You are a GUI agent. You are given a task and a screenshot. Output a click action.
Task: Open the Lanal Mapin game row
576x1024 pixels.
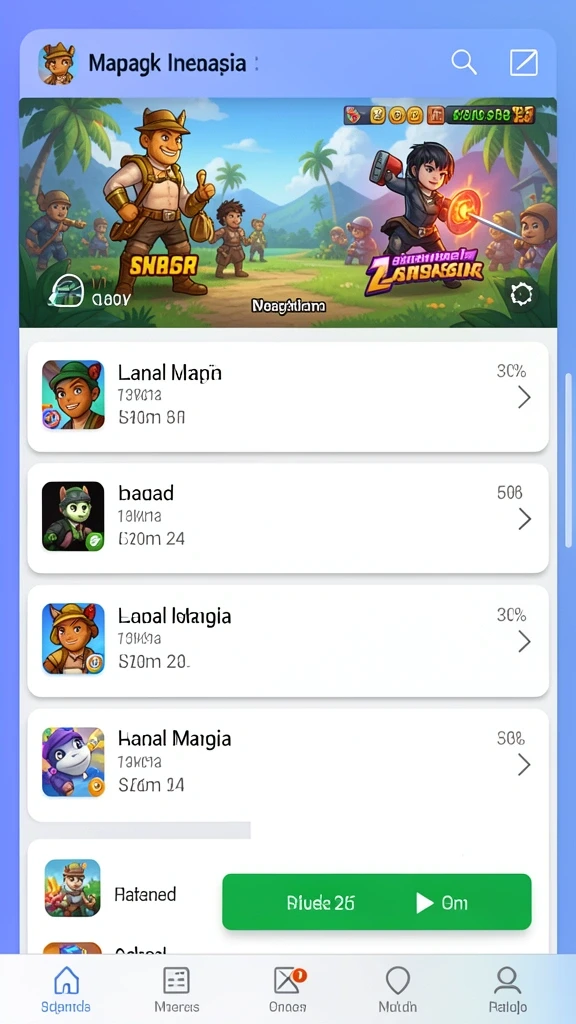tap(288, 397)
